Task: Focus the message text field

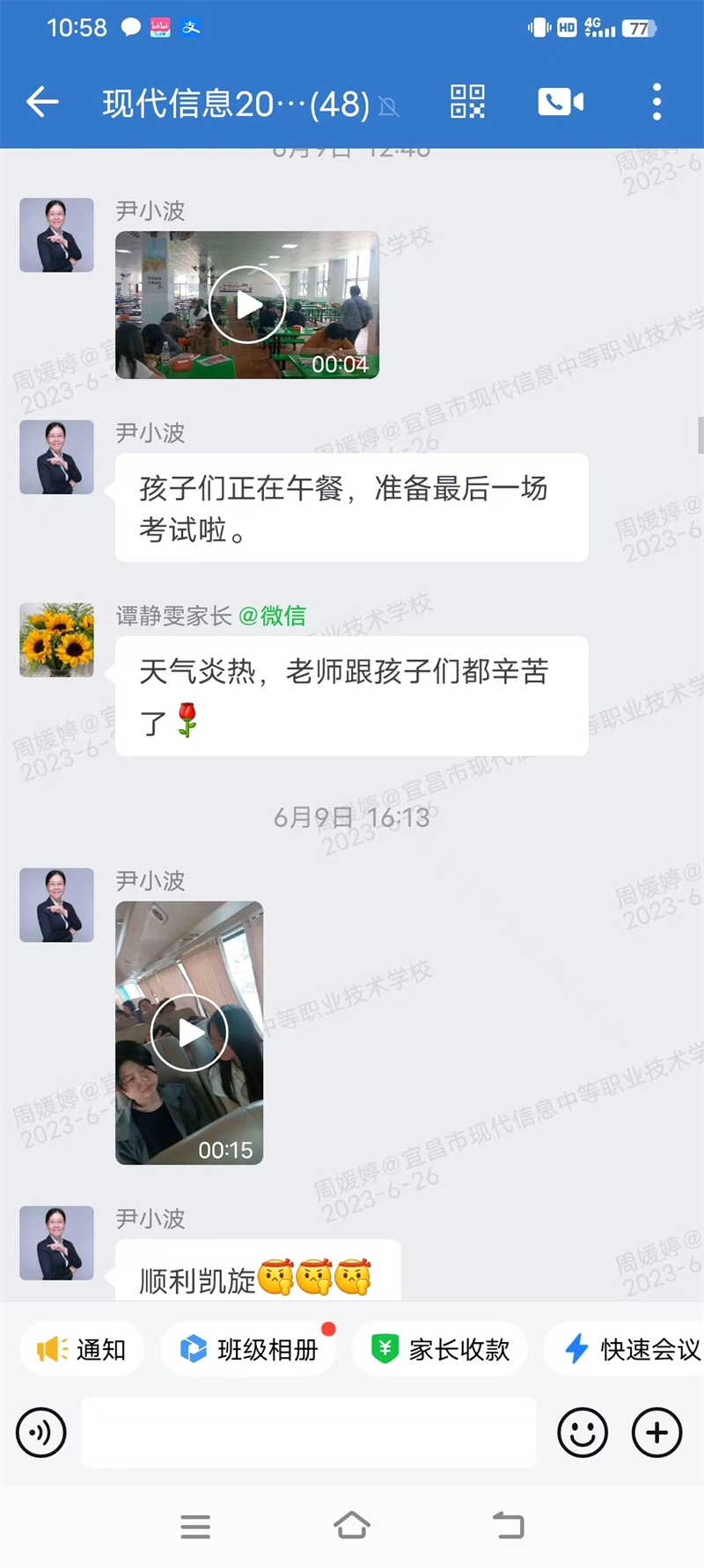Action: pos(308,1433)
